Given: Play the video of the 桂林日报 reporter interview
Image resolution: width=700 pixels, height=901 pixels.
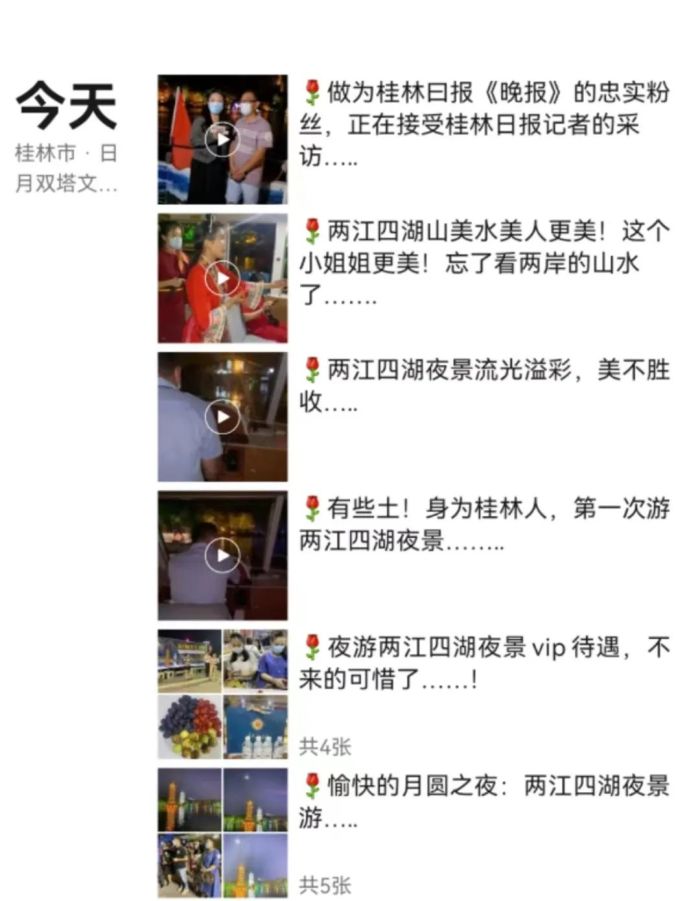Looking at the screenshot, I should click(x=222, y=139).
